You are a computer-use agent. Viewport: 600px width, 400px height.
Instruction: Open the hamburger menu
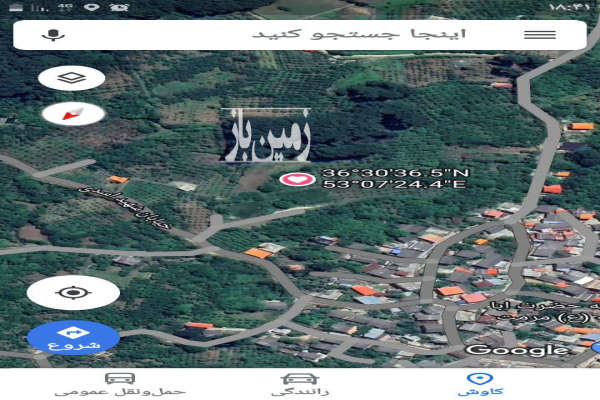pyautogui.click(x=540, y=35)
